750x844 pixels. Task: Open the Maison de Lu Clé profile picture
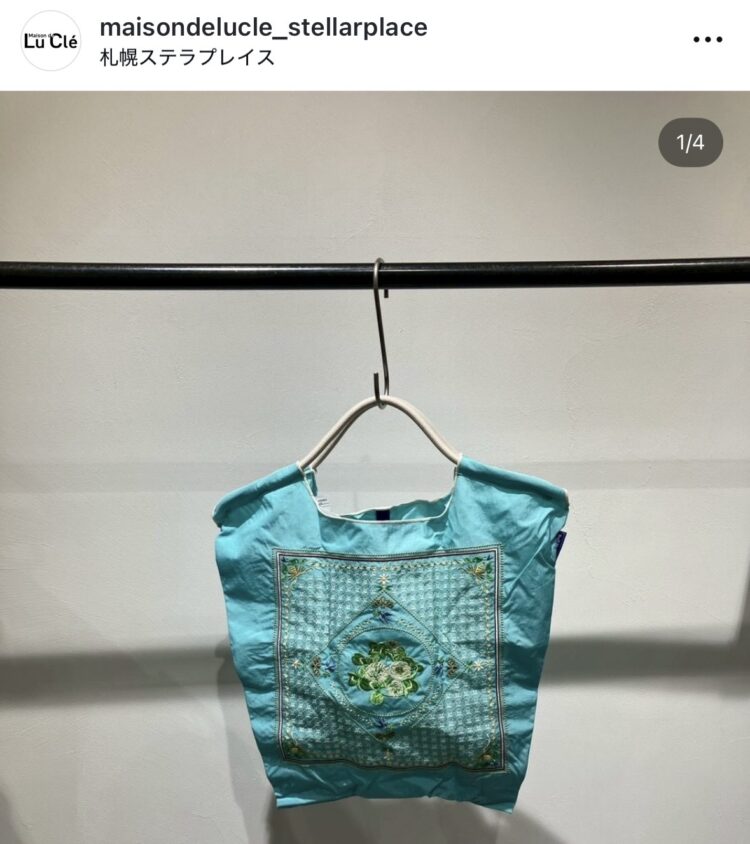50,41
